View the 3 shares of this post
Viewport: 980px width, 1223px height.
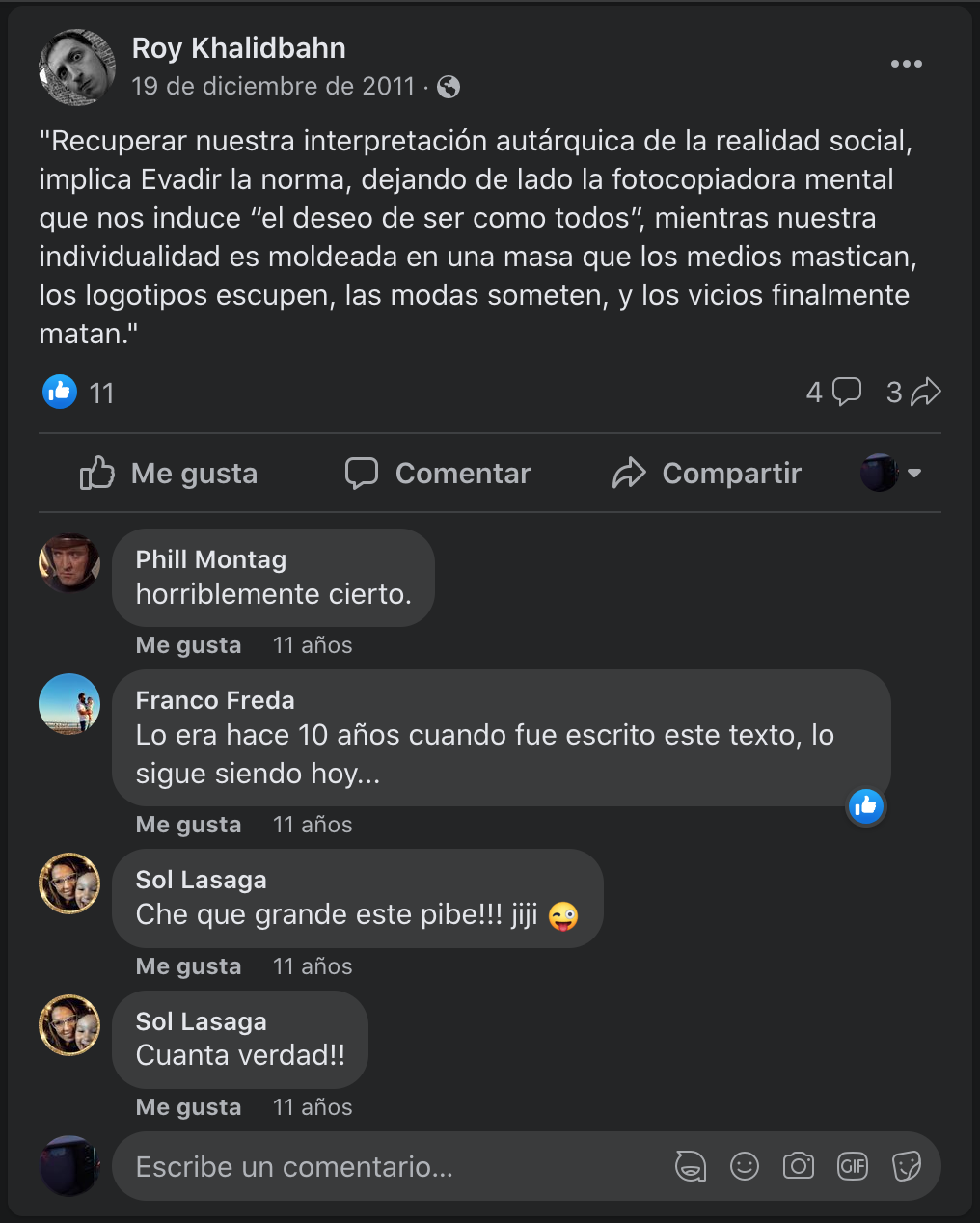[x=912, y=392]
